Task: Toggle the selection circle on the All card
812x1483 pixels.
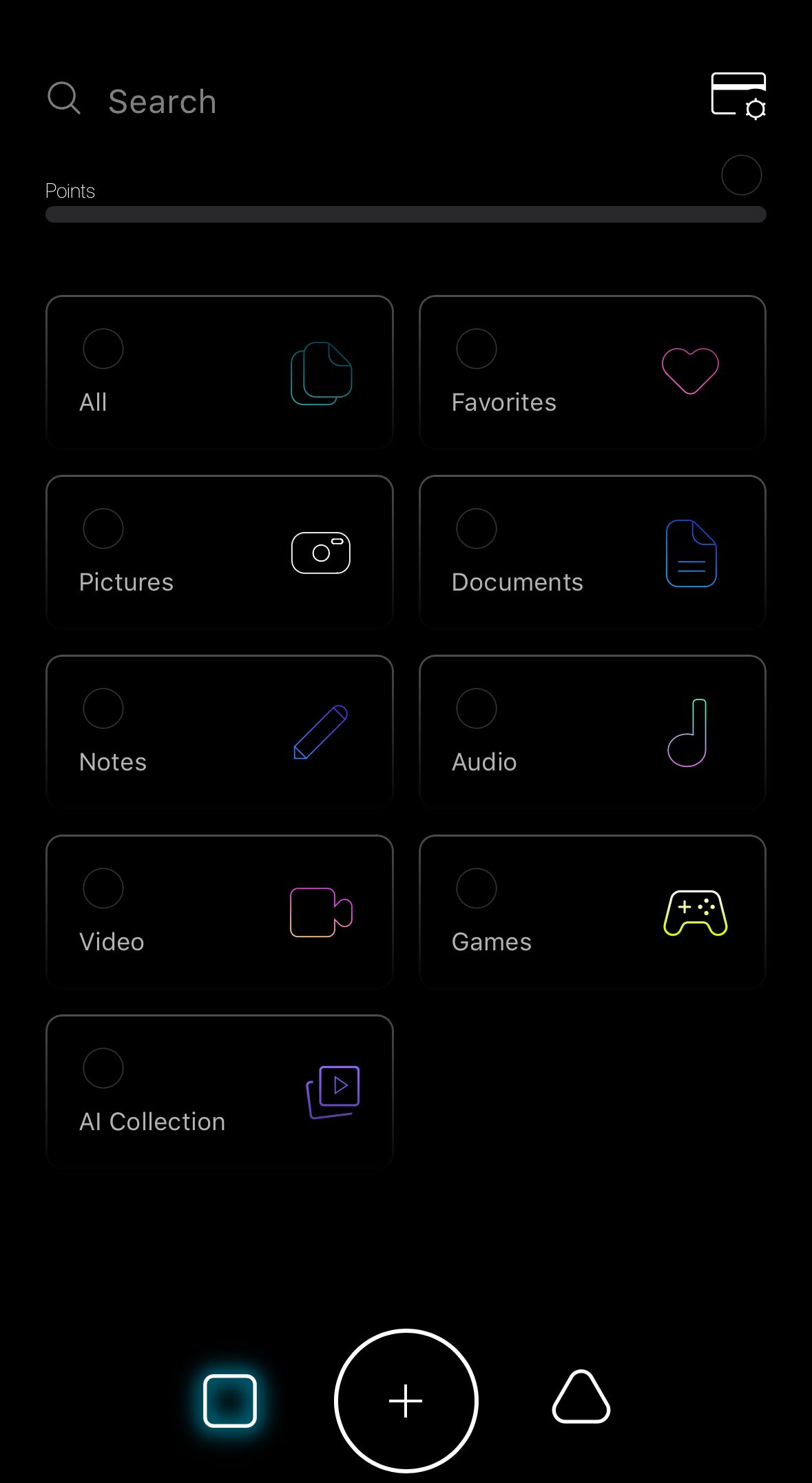Action: (103, 349)
